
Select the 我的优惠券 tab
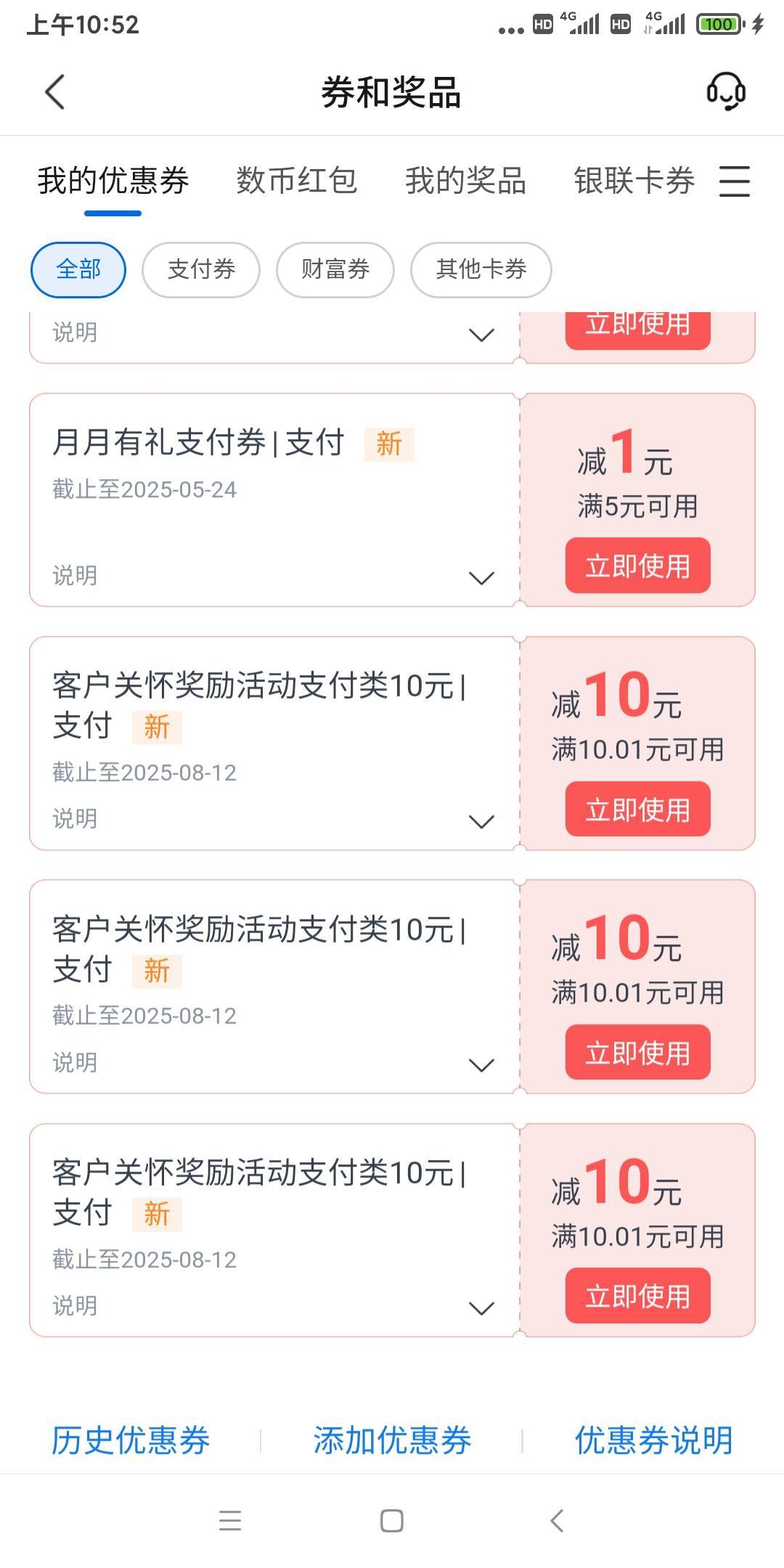pos(113,181)
